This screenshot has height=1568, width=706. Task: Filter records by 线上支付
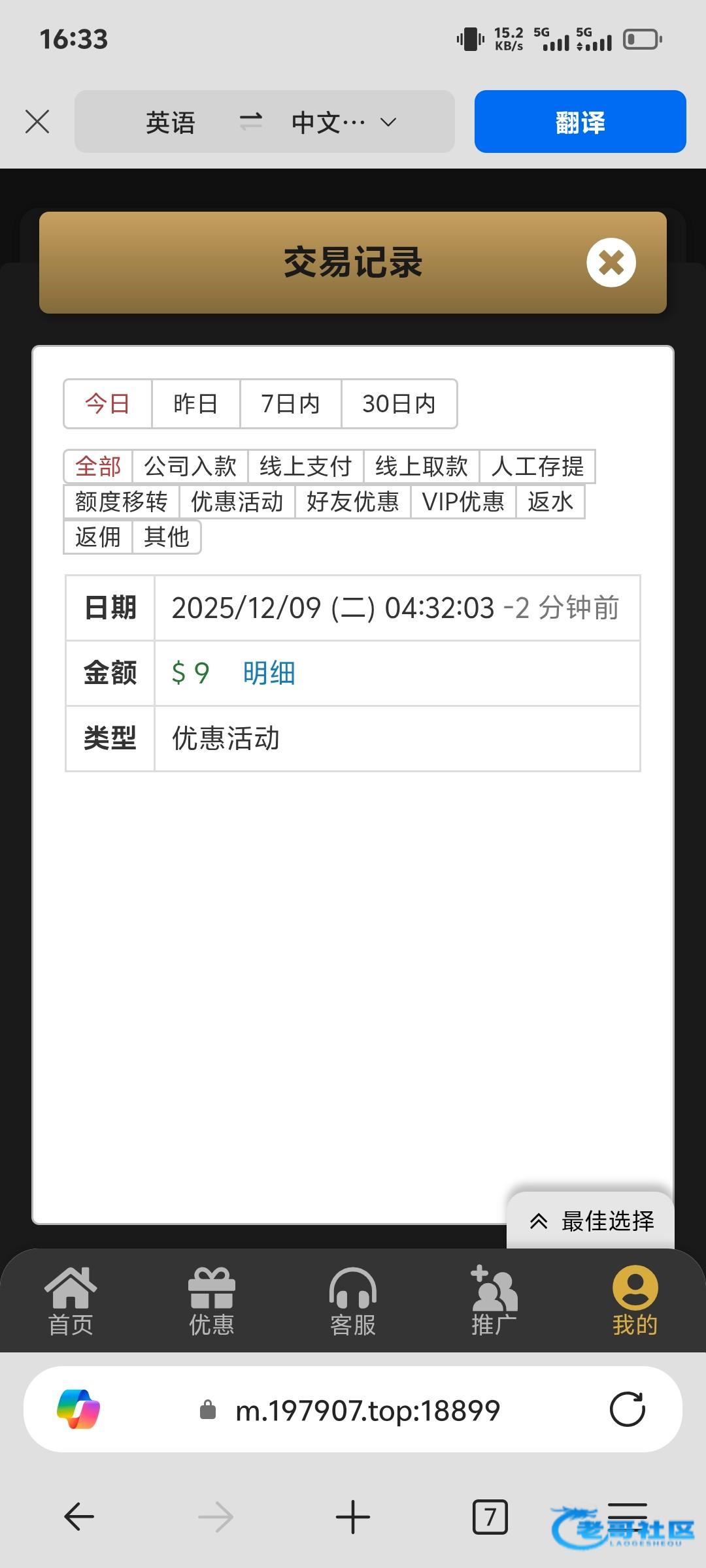pyautogui.click(x=305, y=466)
